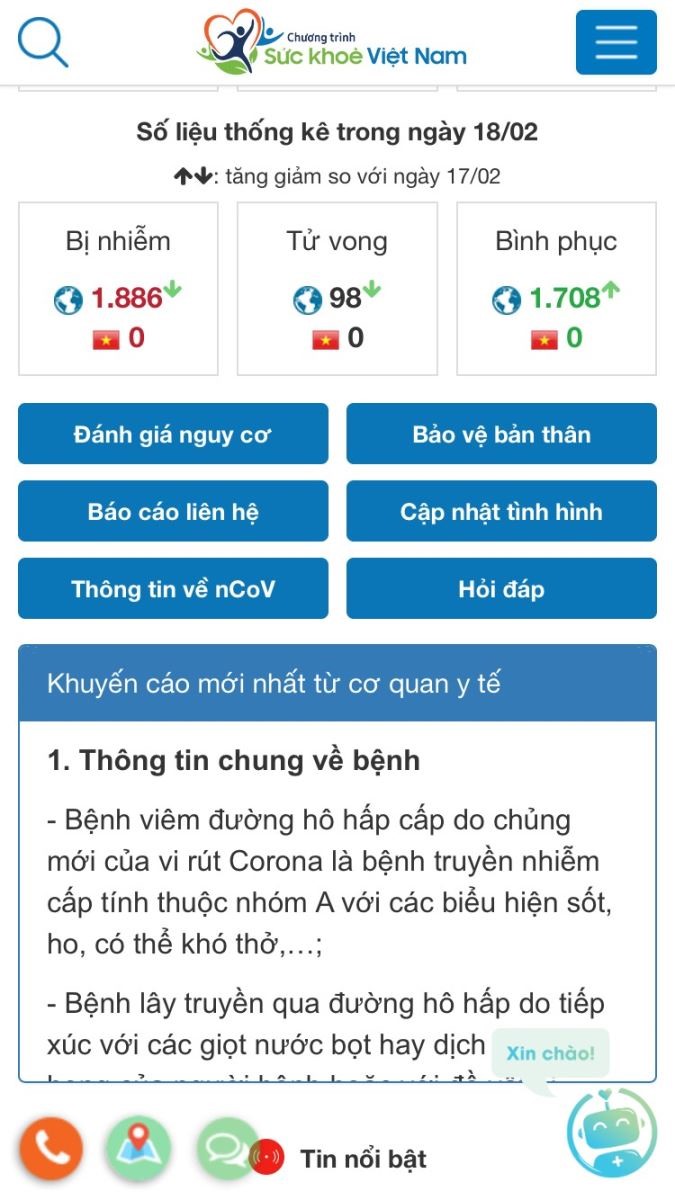Image resolution: width=675 pixels, height=1200 pixels.
Task: Go to Sức khoẻ Việt Nam homepage
Action: point(333,42)
